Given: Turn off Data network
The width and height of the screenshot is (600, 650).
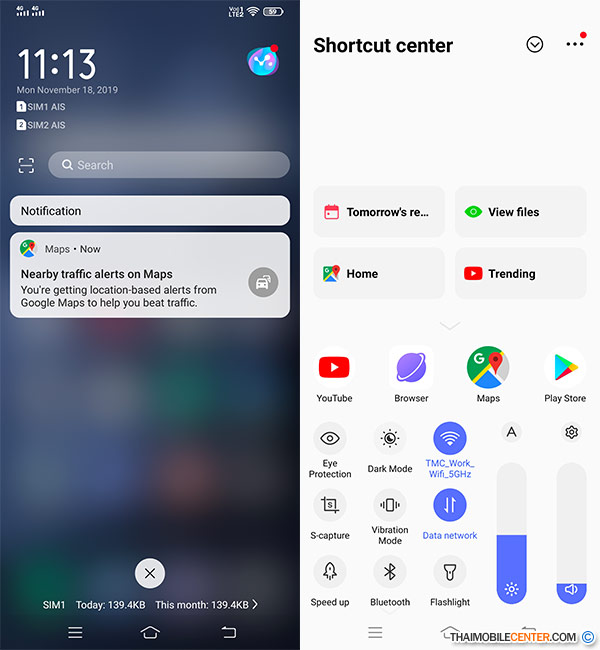Looking at the screenshot, I should [x=450, y=505].
